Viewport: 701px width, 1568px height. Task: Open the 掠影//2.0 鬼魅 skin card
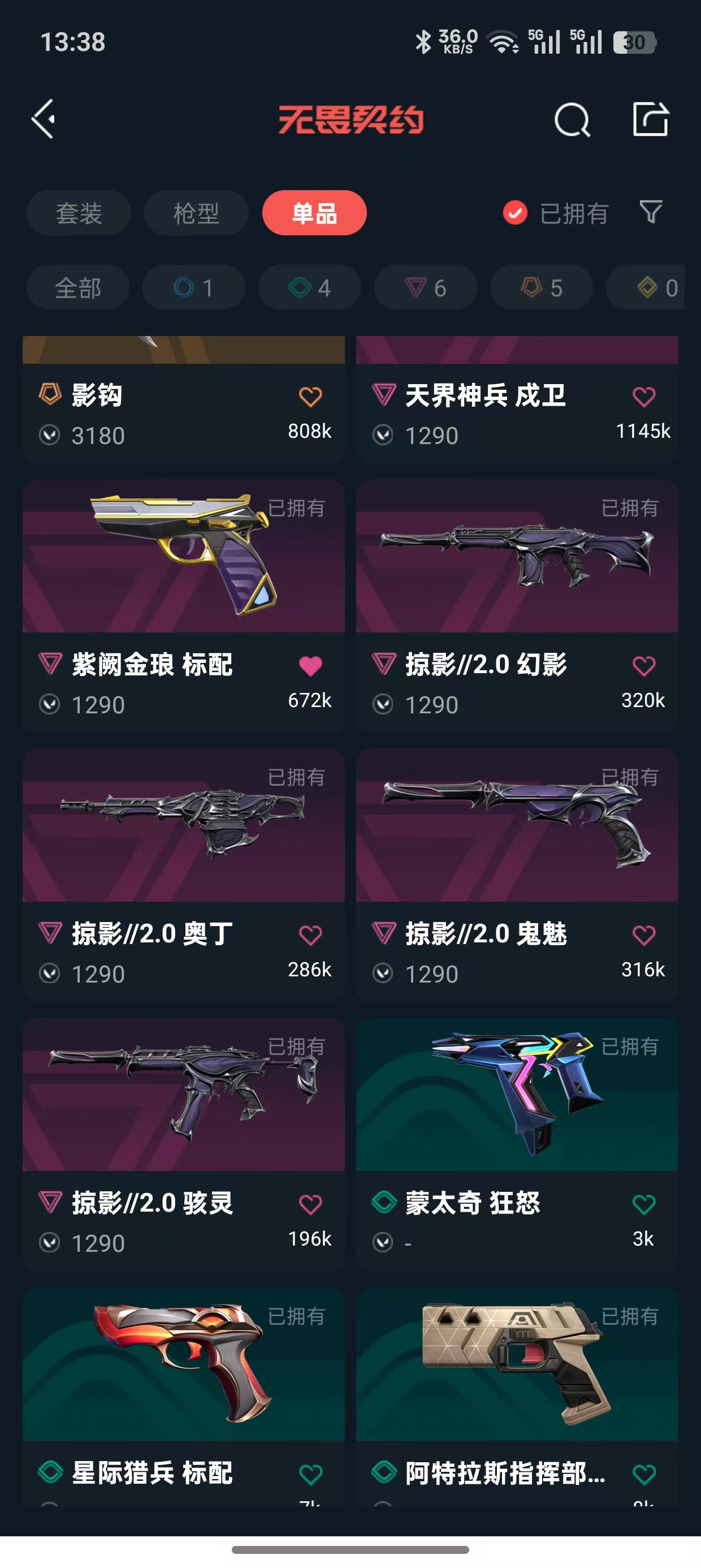click(x=517, y=875)
